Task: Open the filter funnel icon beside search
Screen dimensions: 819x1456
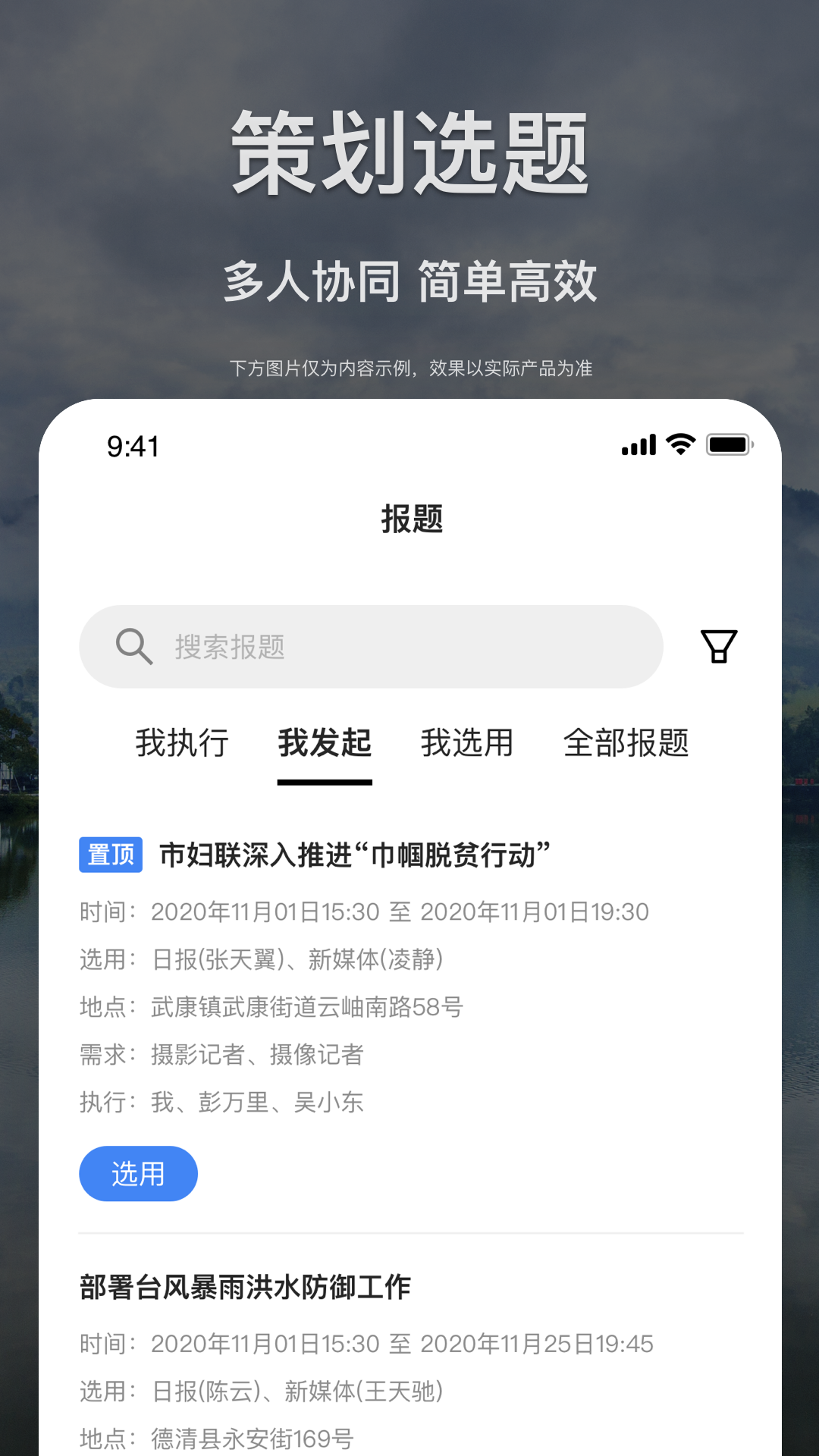Action: pos(719,647)
